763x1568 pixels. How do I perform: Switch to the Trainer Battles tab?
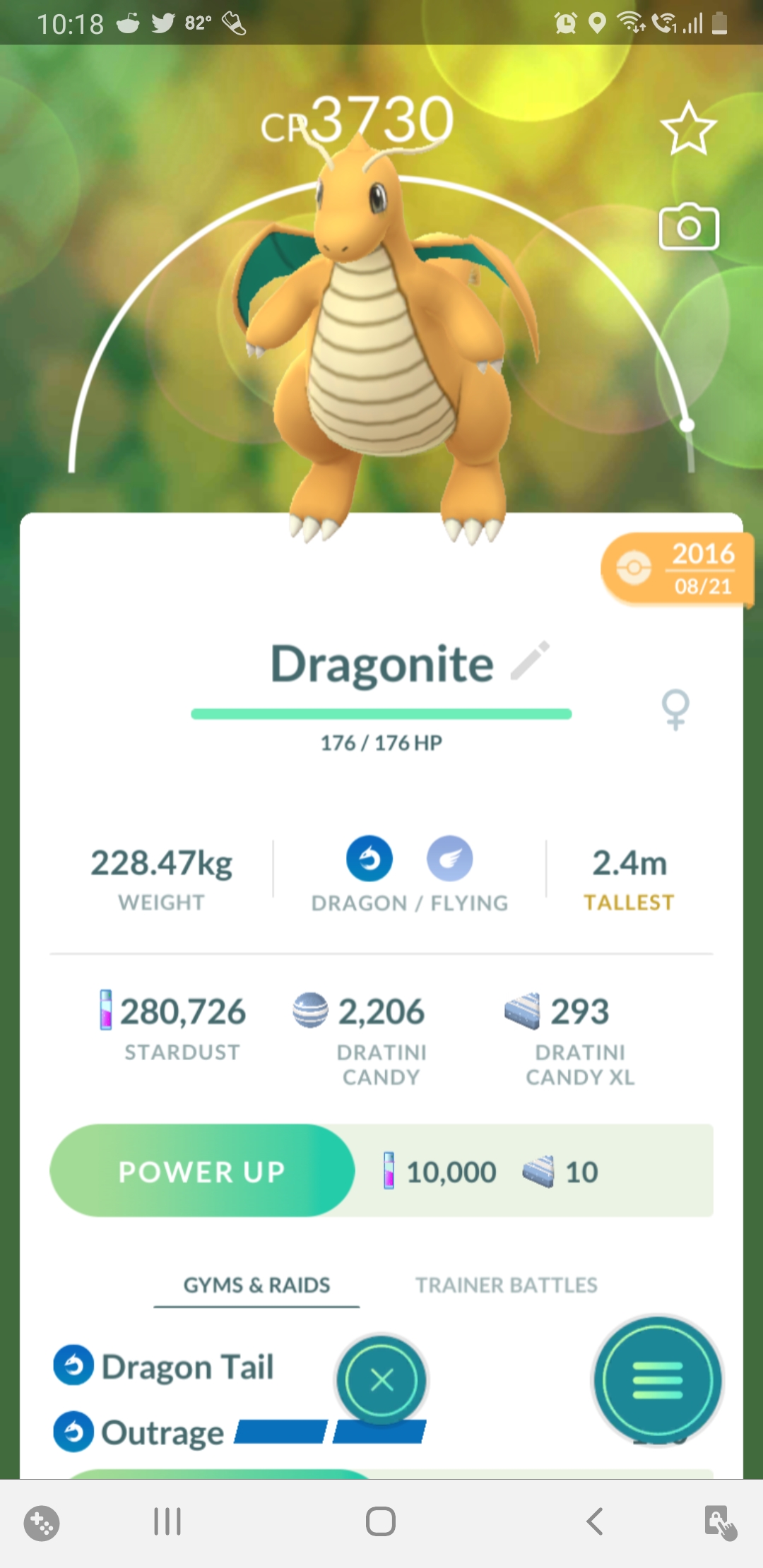(x=506, y=1285)
